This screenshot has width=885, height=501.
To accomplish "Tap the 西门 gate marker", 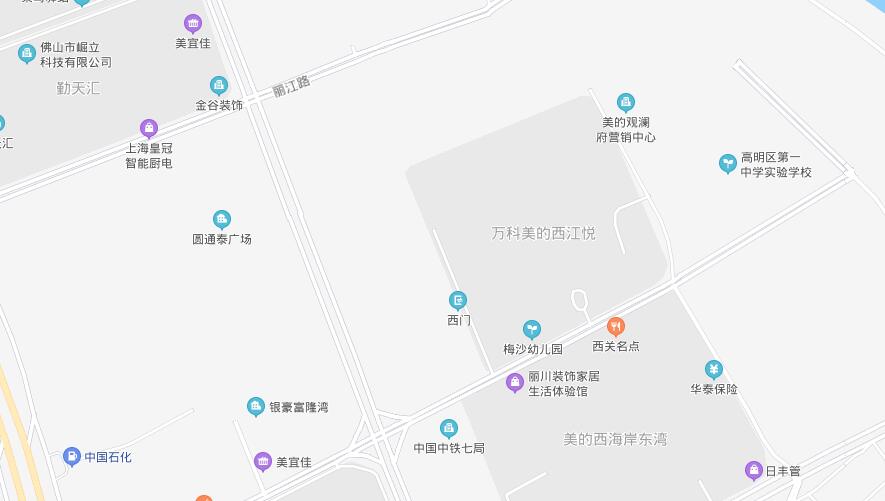I will coord(458,300).
